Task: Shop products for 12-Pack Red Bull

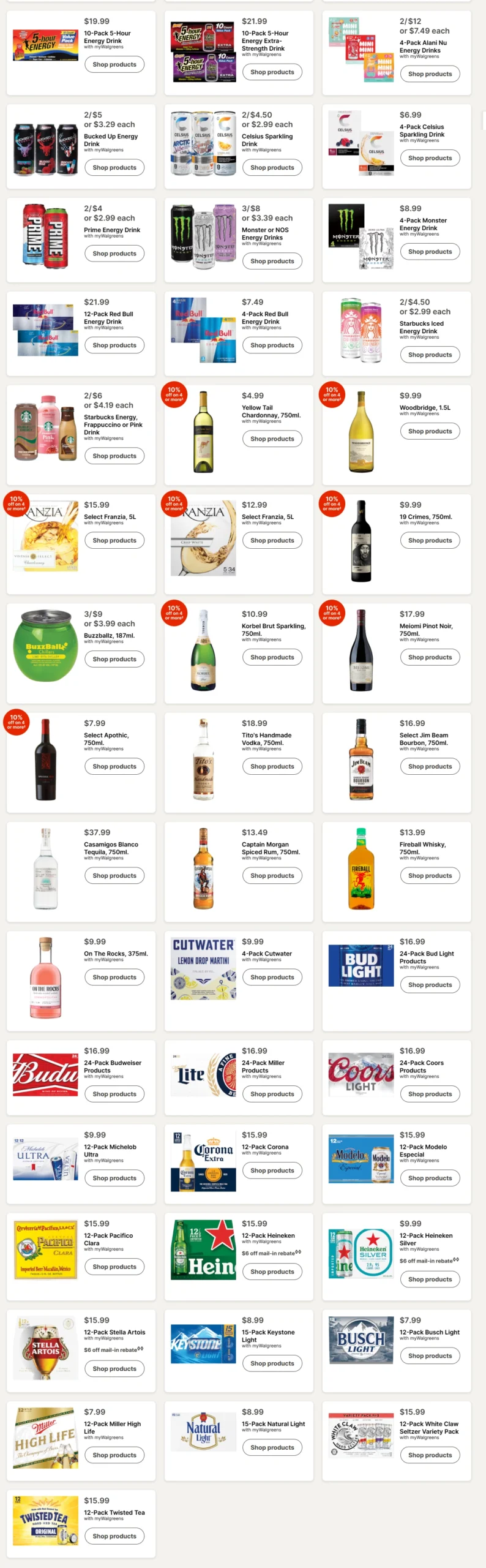Action: pyautogui.click(x=114, y=345)
